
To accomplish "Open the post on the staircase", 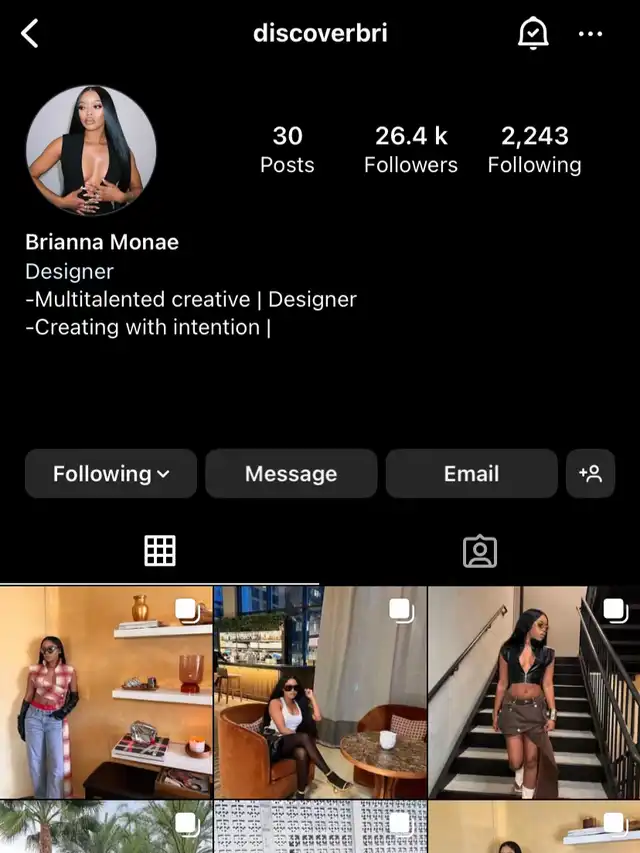I will 534,692.
